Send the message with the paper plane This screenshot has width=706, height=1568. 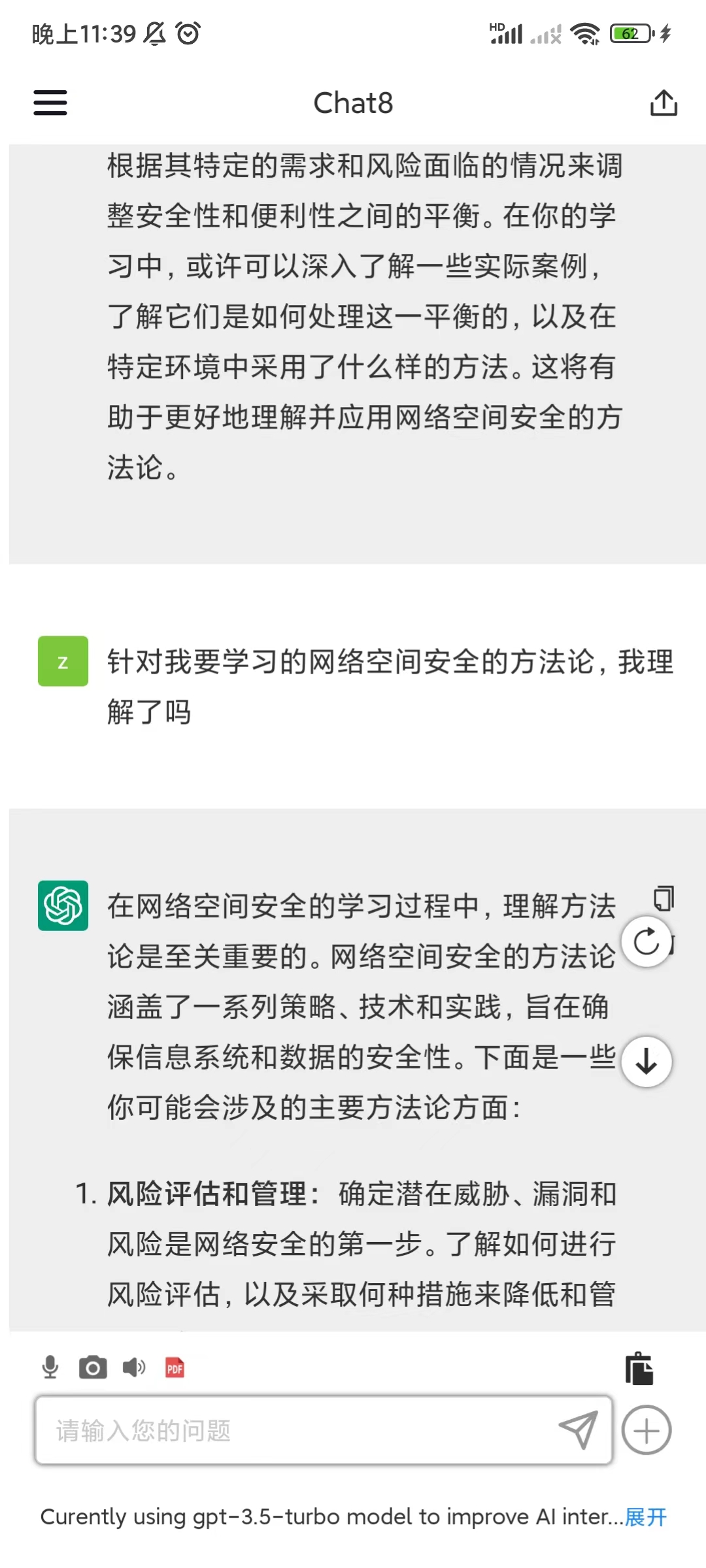coord(578,1430)
